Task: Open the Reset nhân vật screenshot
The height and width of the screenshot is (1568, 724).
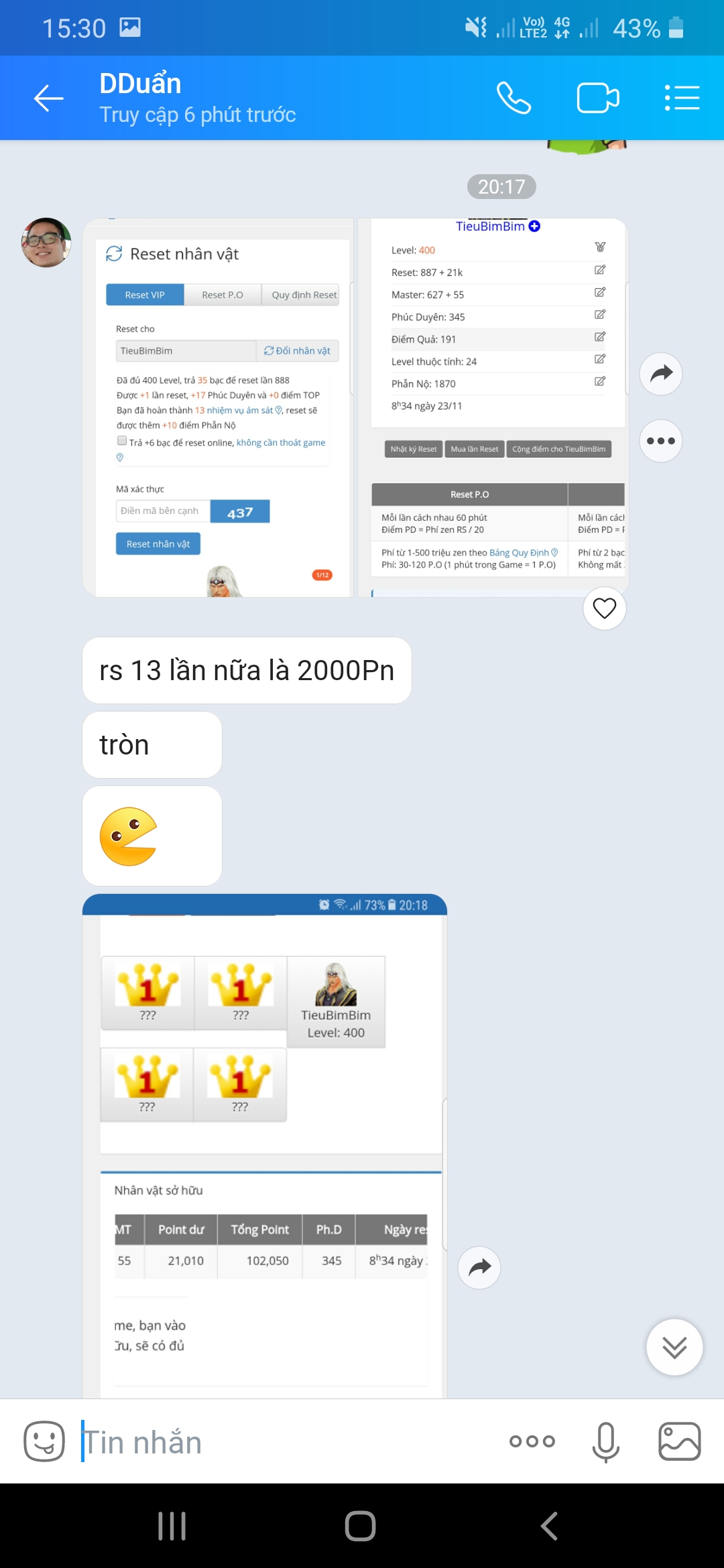Action: 218,409
